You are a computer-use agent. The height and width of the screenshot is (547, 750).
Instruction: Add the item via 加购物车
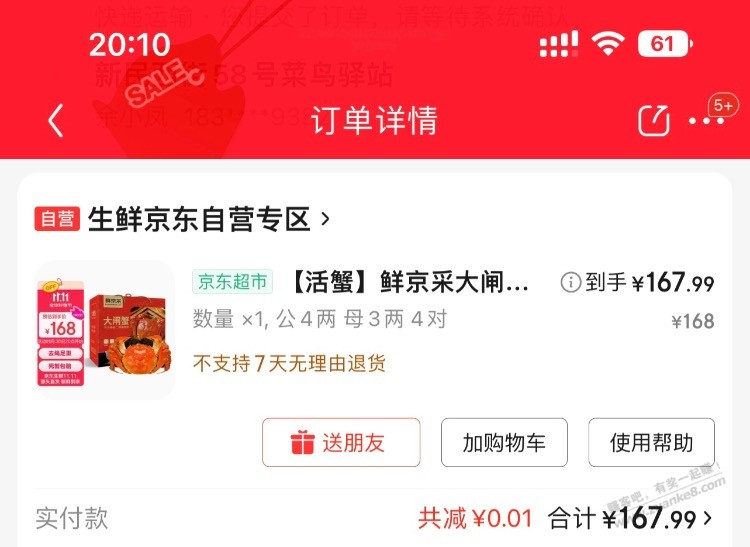[504, 443]
